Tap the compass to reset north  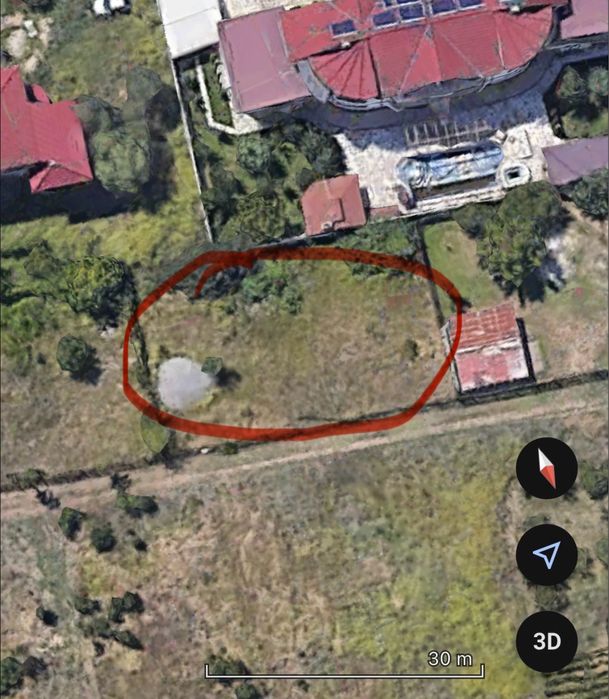pos(546,468)
